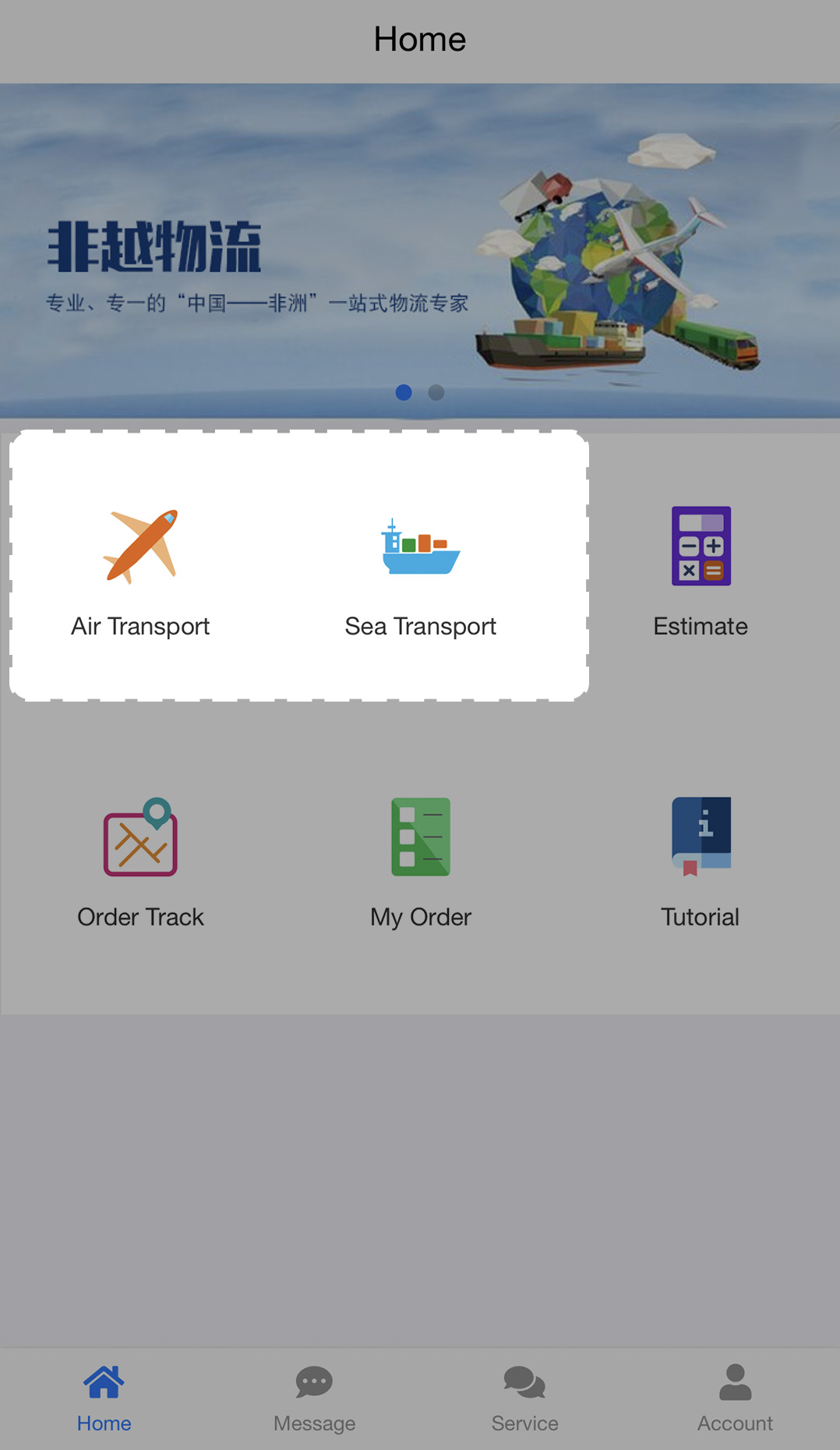The image size is (840, 1450).
Task: Switch to the Account tab
Action: 735,1399
